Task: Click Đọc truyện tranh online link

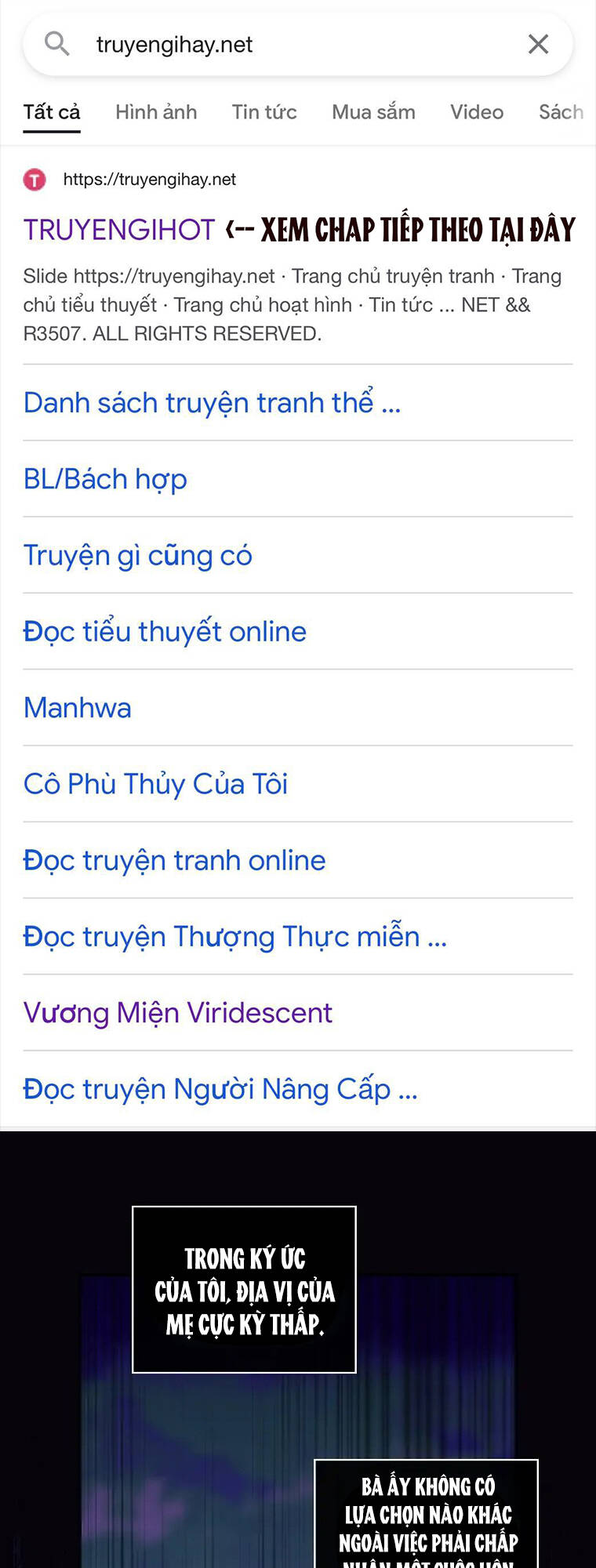Action: [x=174, y=860]
